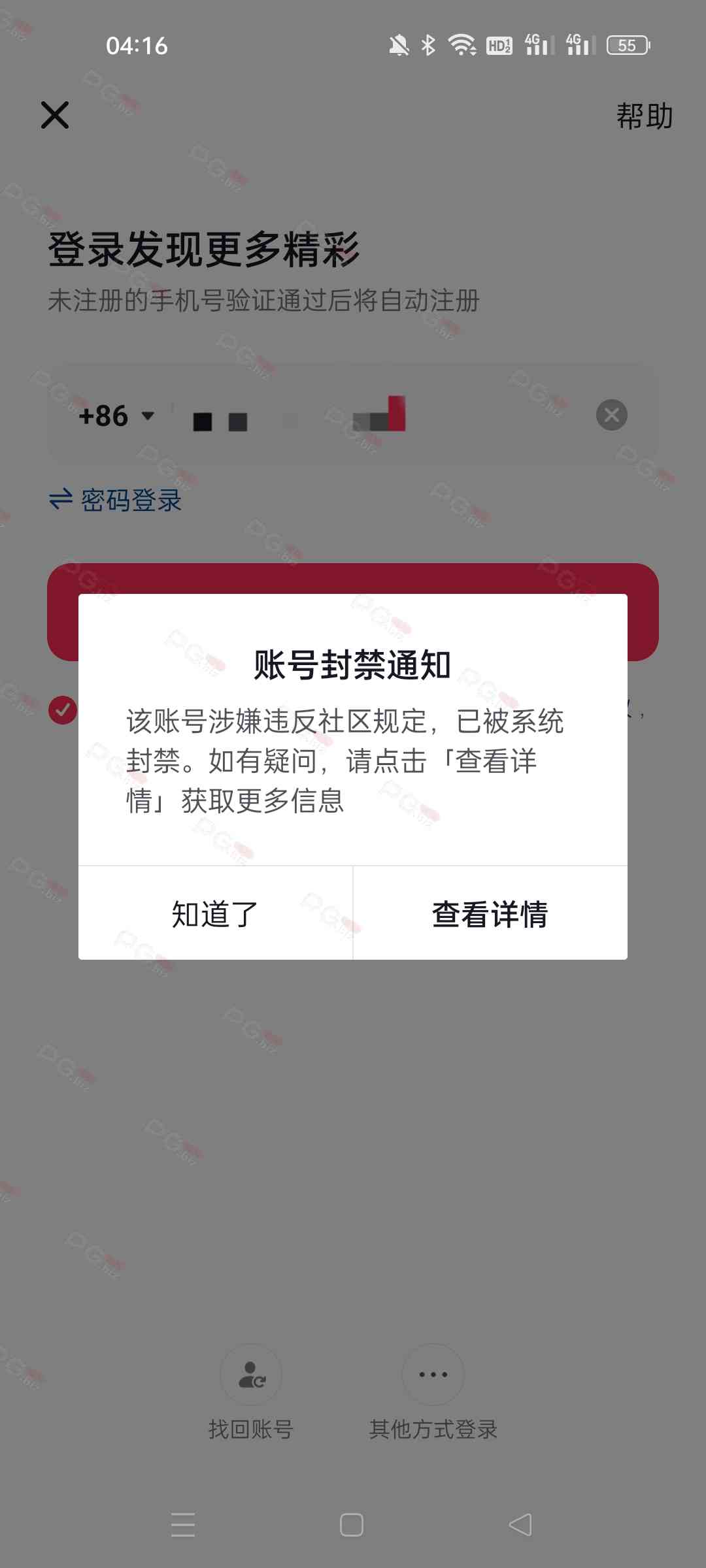Dismiss the ban notice with 知道了
Image resolution: width=706 pixels, height=1568 pixels.
(x=215, y=913)
